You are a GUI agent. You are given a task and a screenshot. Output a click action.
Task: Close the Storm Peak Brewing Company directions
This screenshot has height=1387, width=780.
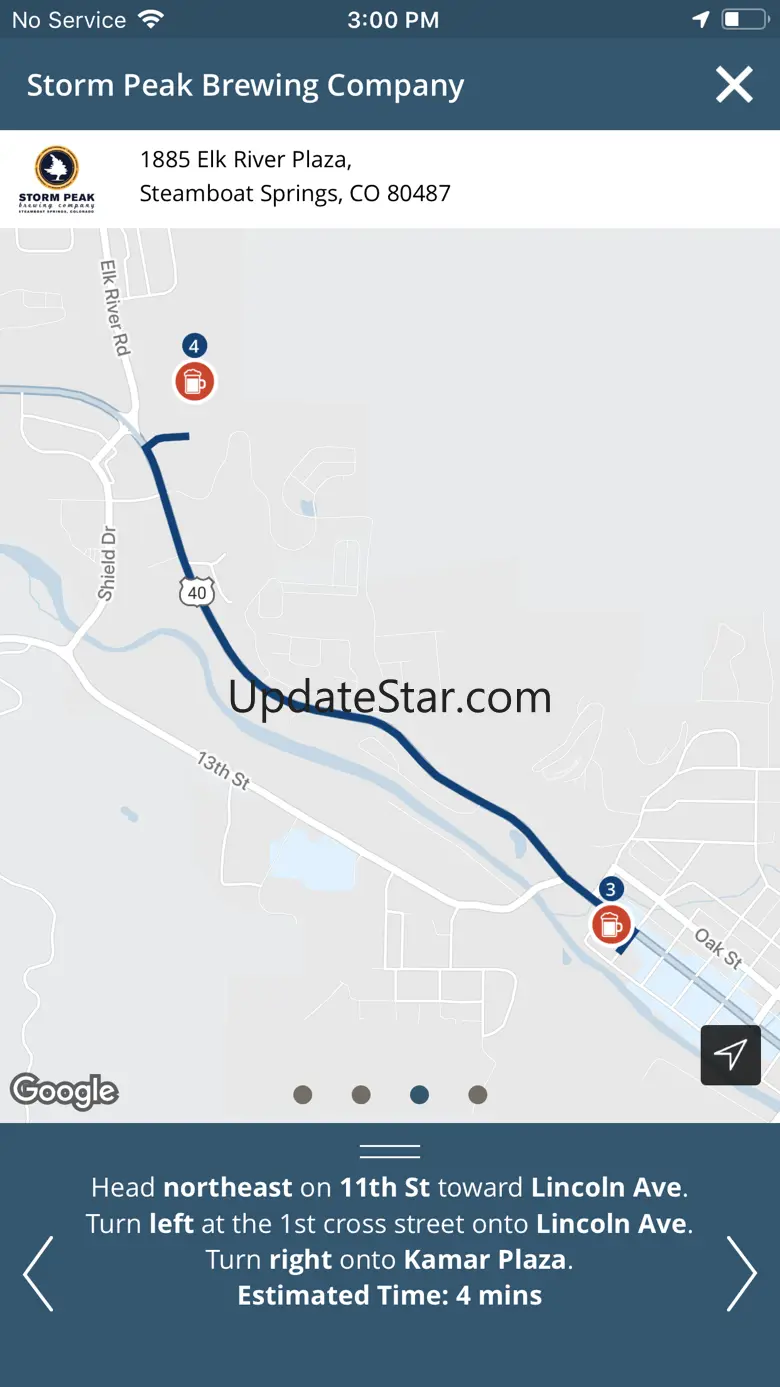click(734, 86)
